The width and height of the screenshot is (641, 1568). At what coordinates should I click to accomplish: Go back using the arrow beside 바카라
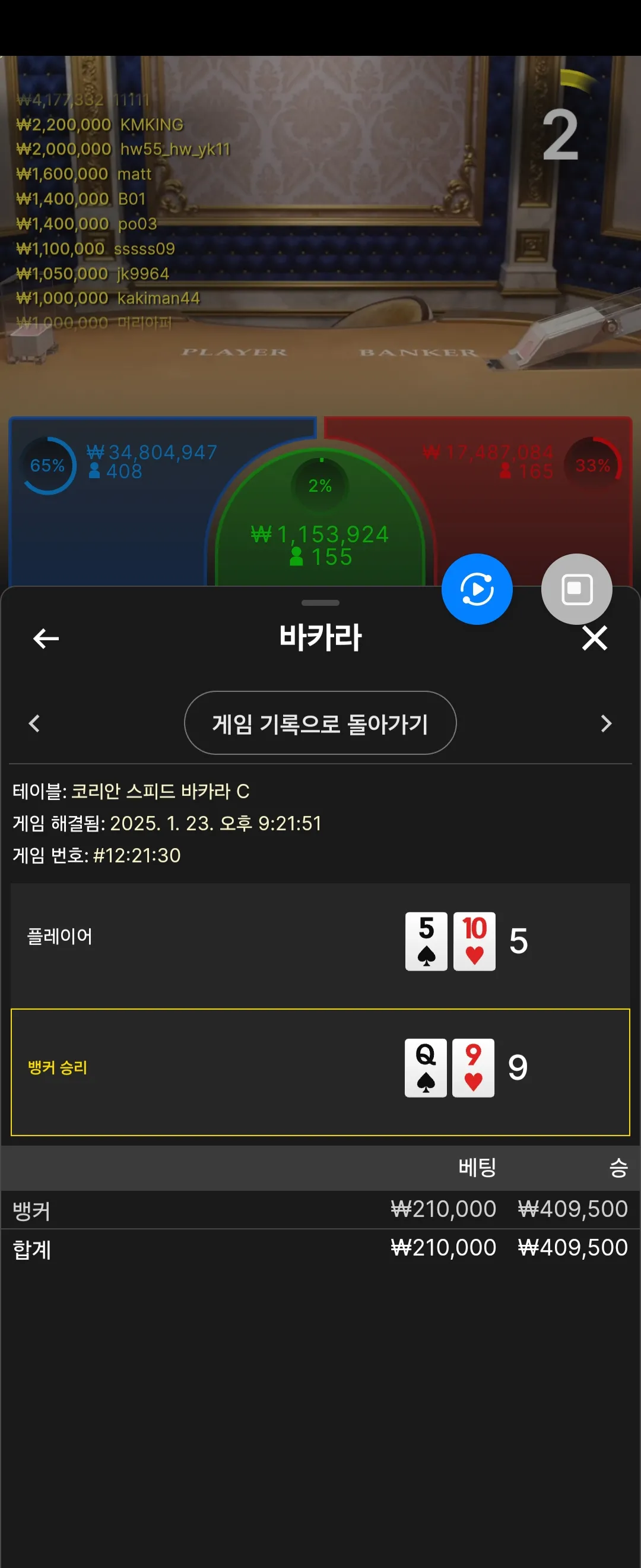click(46, 638)
